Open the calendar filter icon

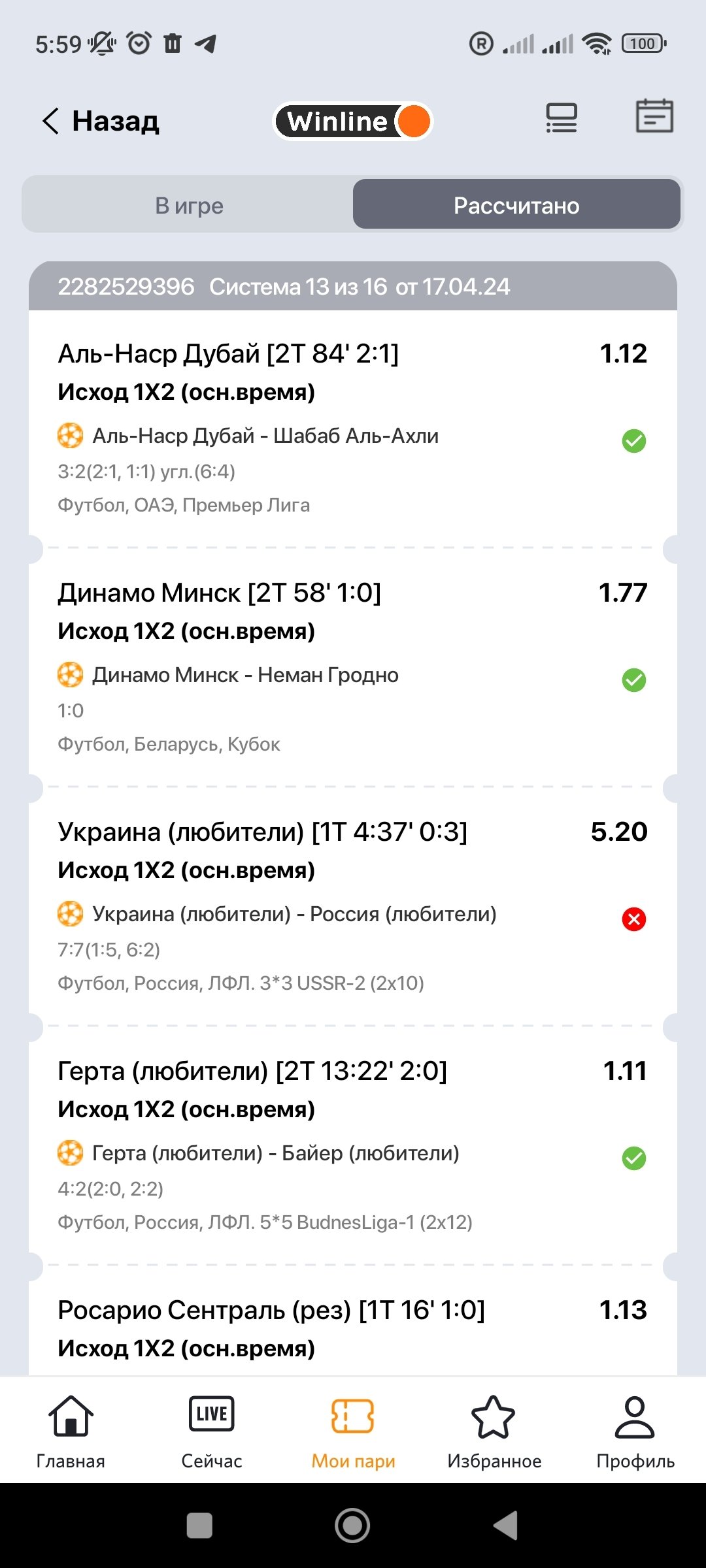point(654,117)
